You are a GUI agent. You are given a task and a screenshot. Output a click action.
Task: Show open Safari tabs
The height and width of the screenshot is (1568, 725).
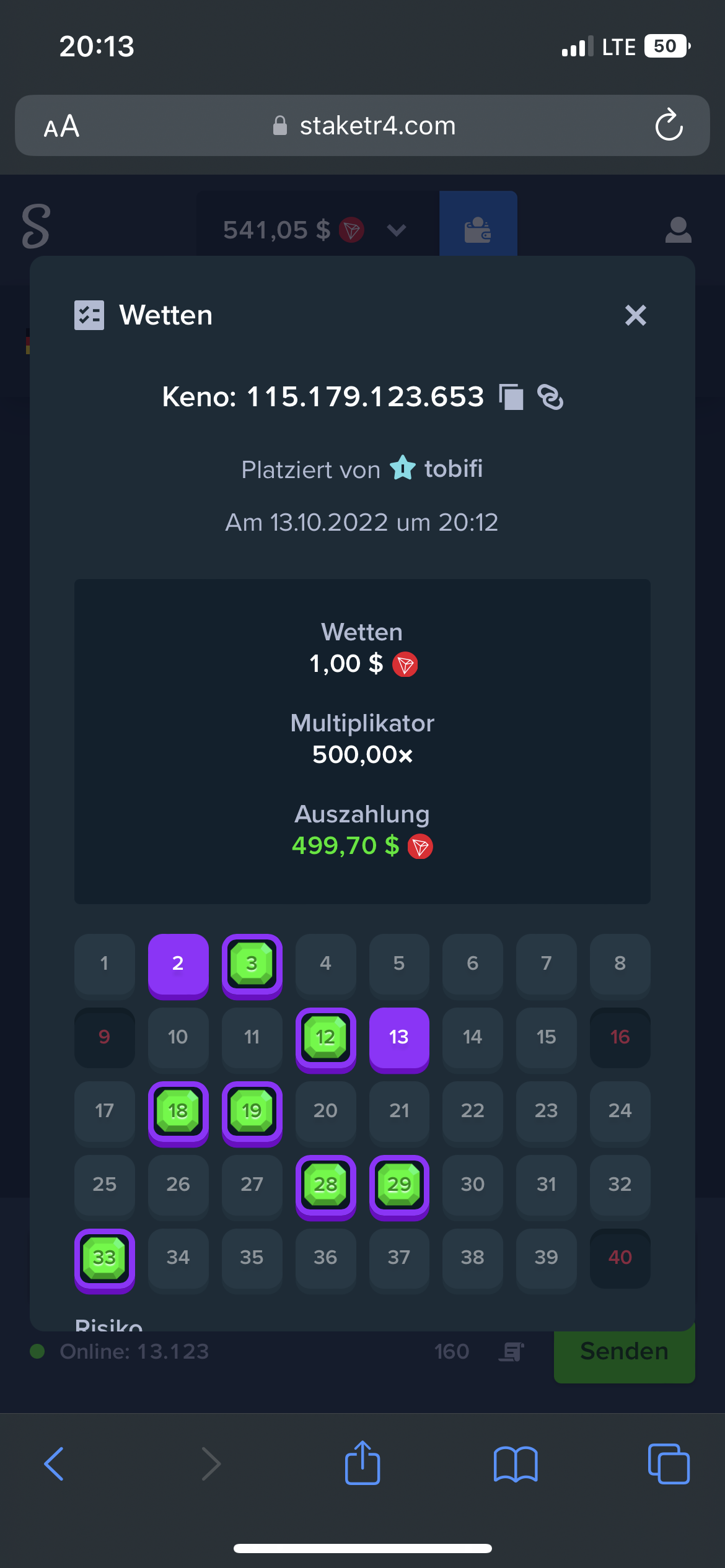pos(669,1464)
